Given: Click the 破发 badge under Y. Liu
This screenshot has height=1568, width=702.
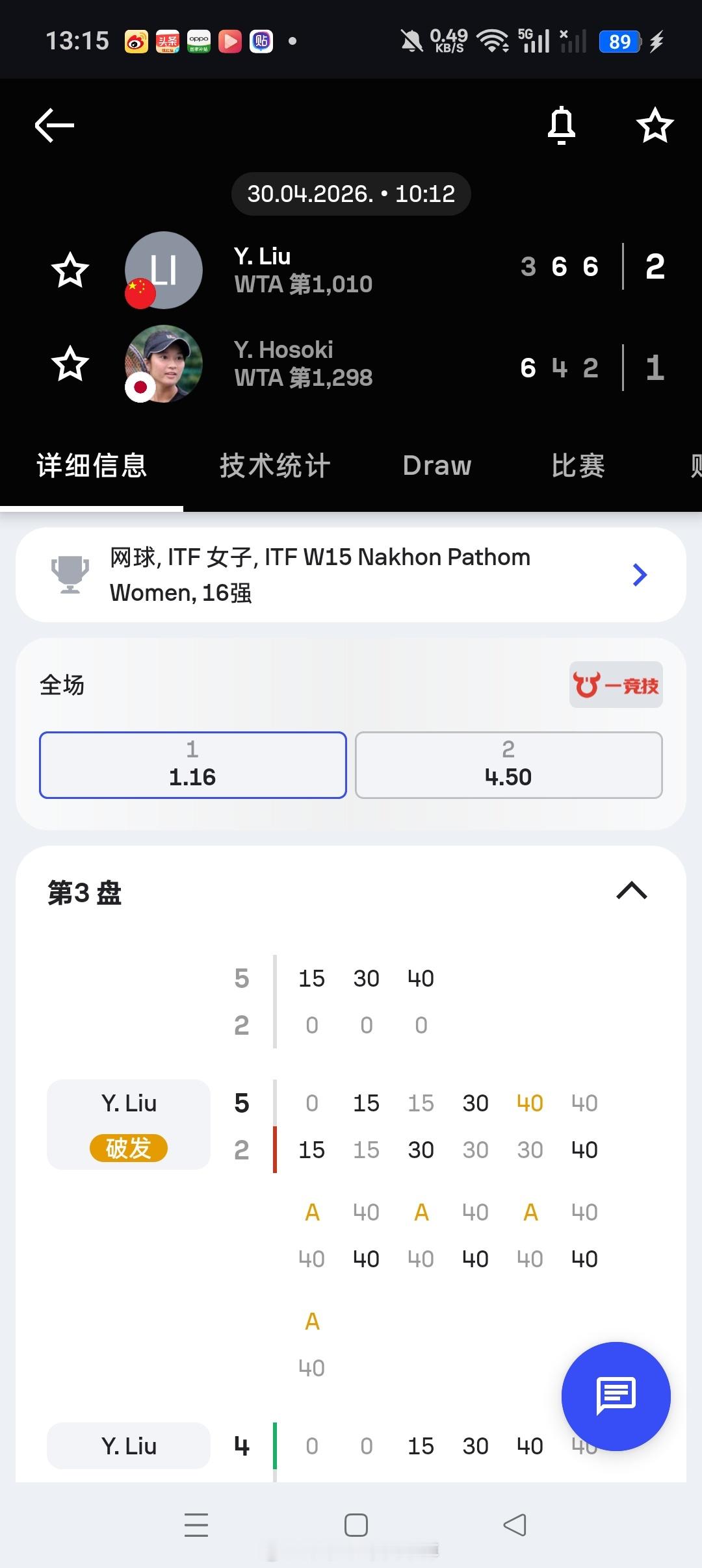Looking at the screenshot, I should pyautogui.click(x=128, y=1148).
